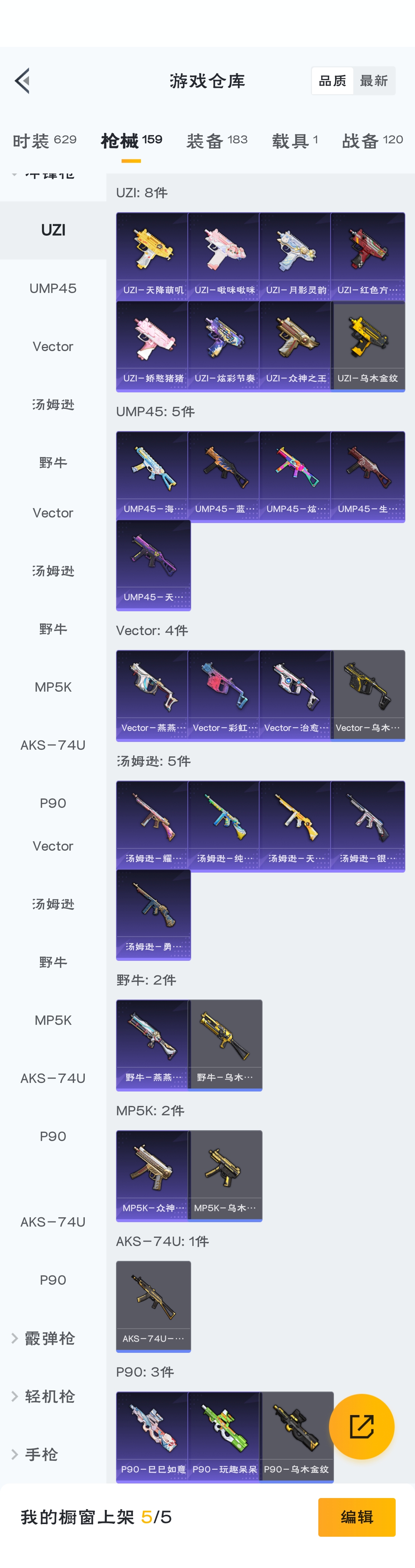Viewport: 415px width, 1568px height.
Task: Open the UZI-乌木金纹 skin
Action: pyautogui.click(x=368, y=345)
